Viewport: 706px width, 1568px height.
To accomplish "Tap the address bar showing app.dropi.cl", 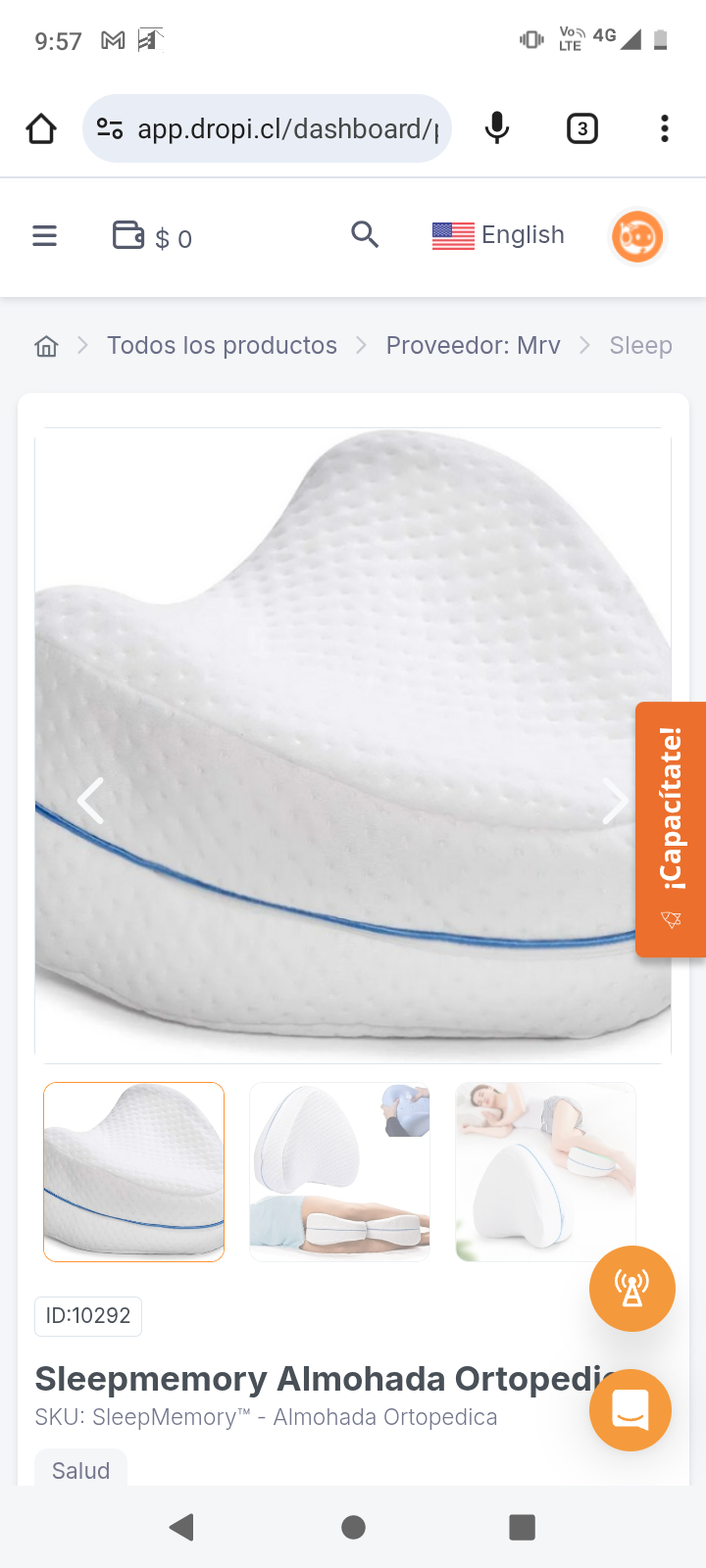I will pos(266,127).
